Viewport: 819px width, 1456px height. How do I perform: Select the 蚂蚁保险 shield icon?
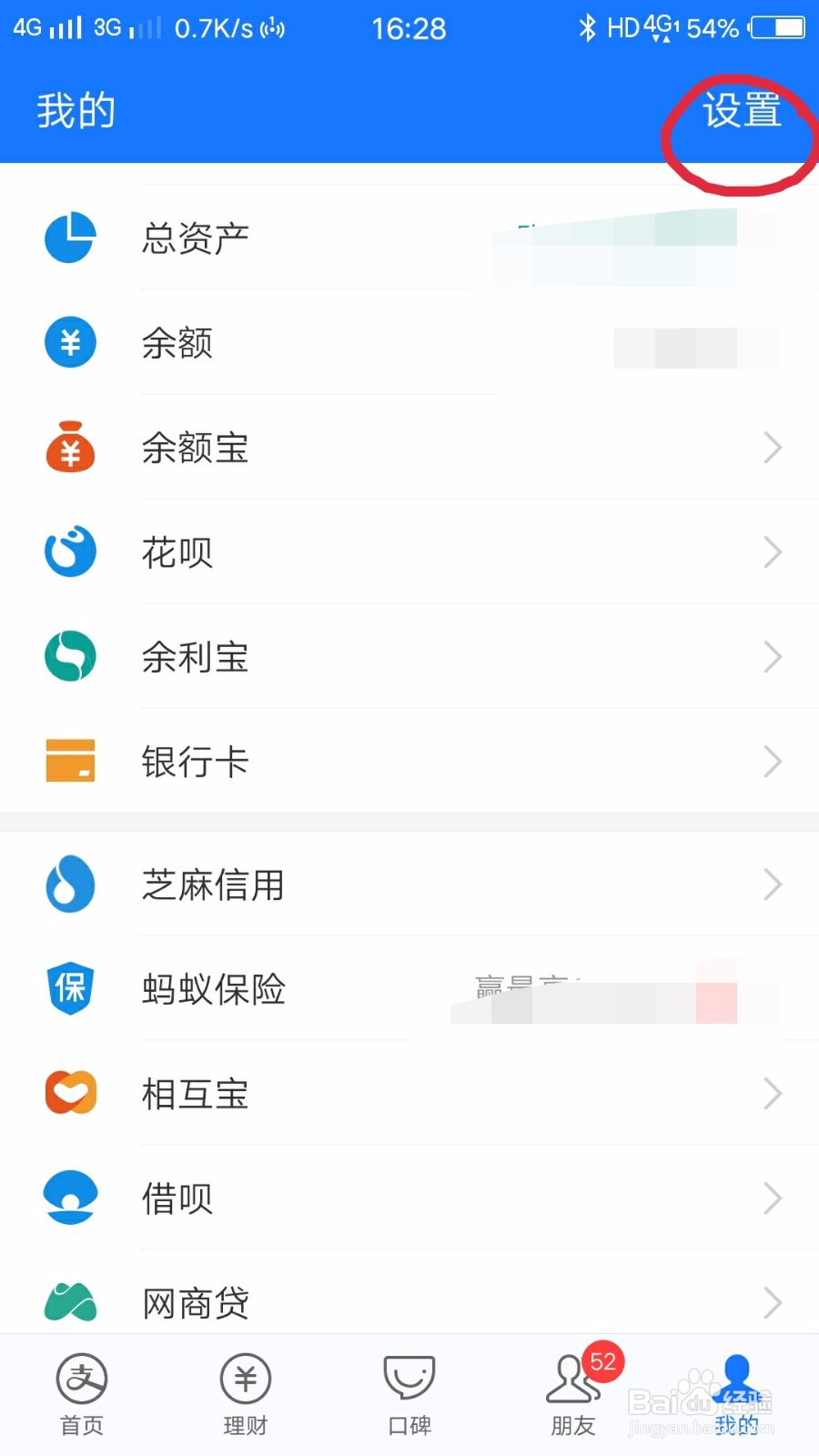click(x=70, y=989)
